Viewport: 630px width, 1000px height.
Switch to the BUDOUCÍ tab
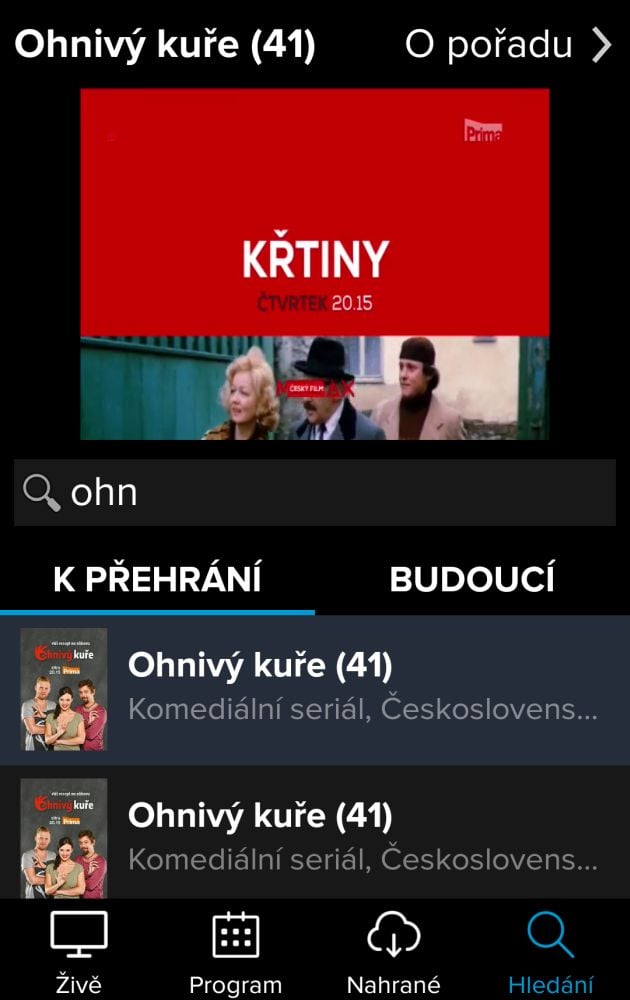(x=472, y=580)
